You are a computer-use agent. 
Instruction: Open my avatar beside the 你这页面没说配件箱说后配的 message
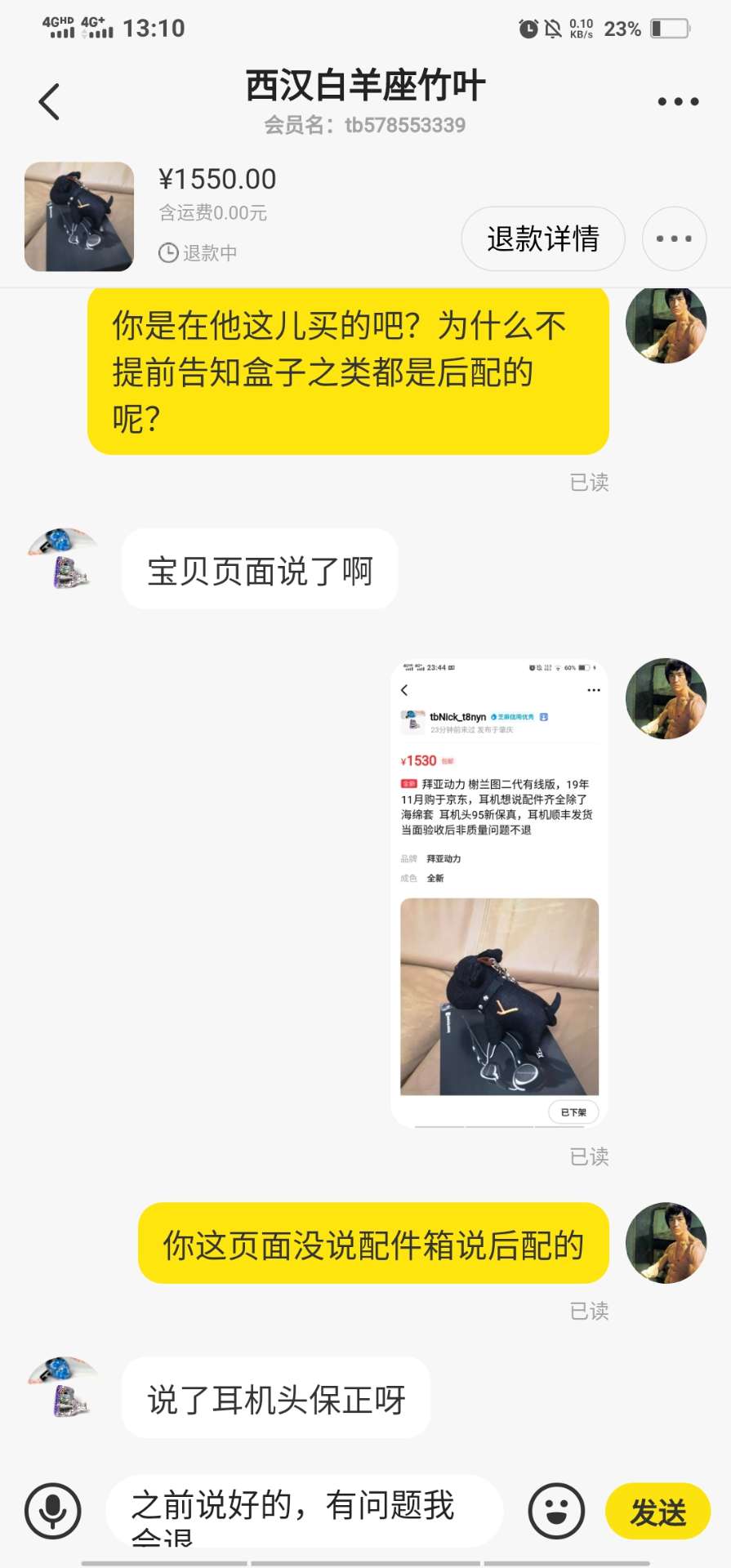pyautogui.click(x=666, y=1242)
